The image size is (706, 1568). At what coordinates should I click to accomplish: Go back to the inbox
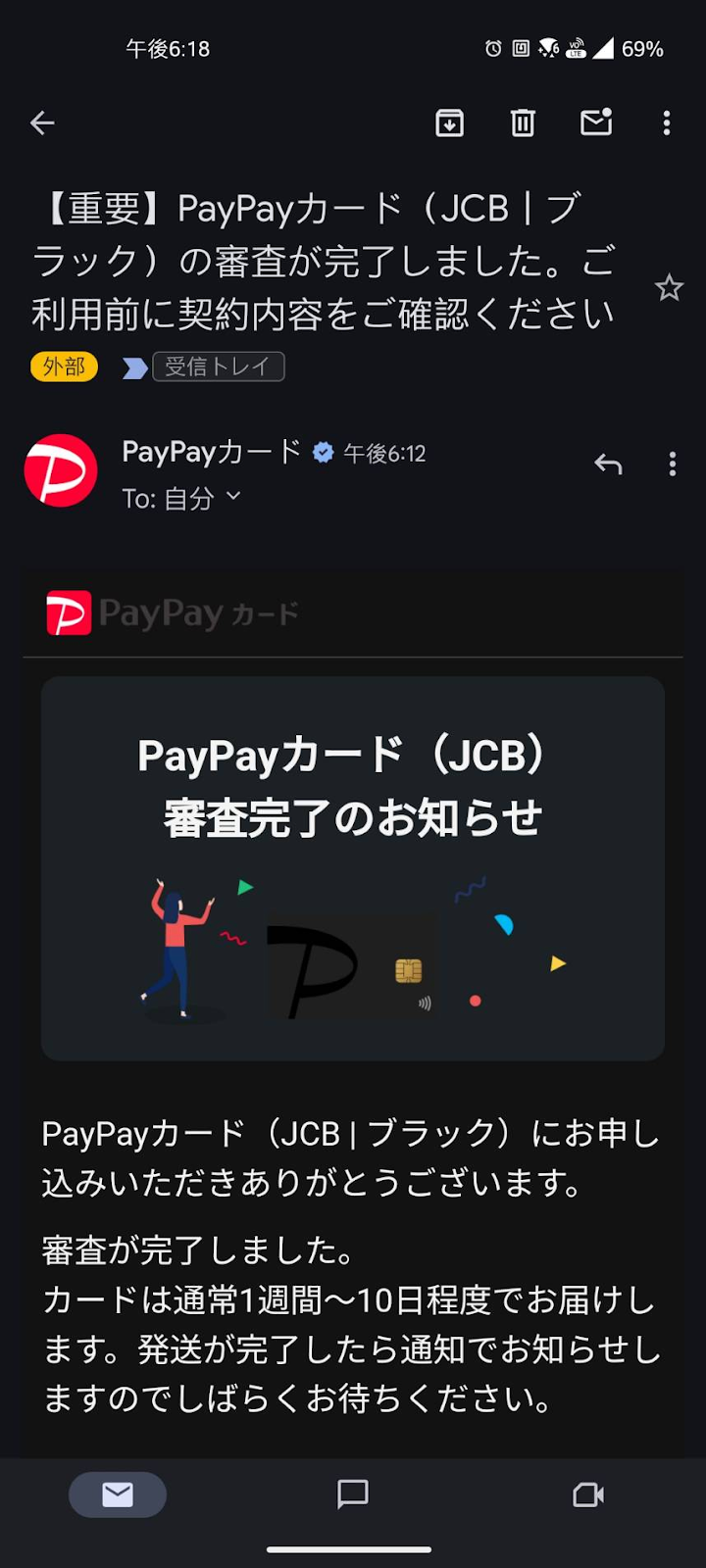42,122
